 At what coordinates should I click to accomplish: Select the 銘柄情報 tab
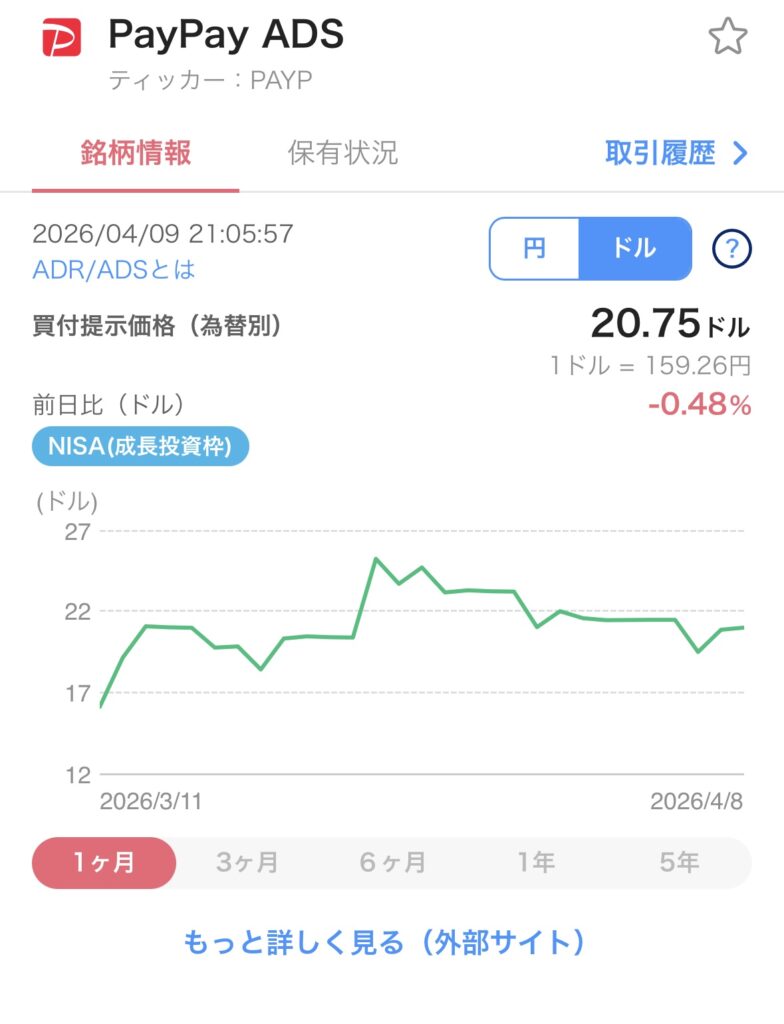click(135, 153)
